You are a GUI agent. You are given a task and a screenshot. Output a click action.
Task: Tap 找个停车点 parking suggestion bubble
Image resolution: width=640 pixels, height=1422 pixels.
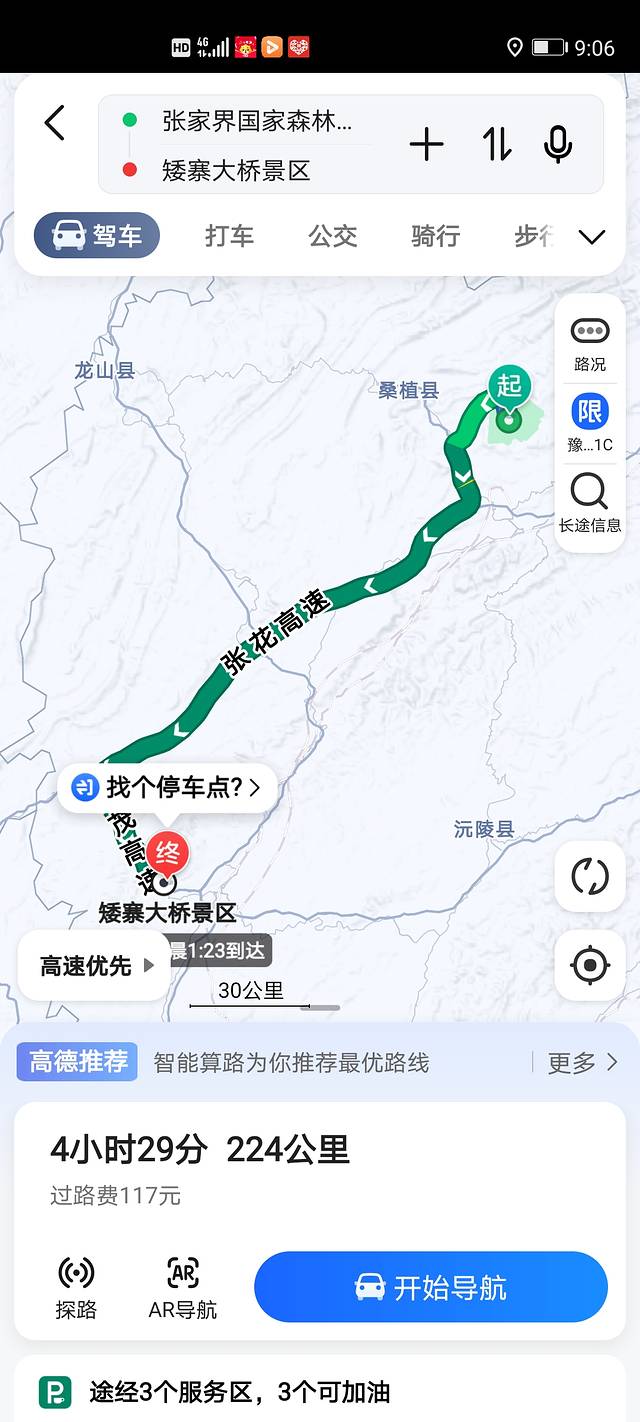[x=167, y=788]
